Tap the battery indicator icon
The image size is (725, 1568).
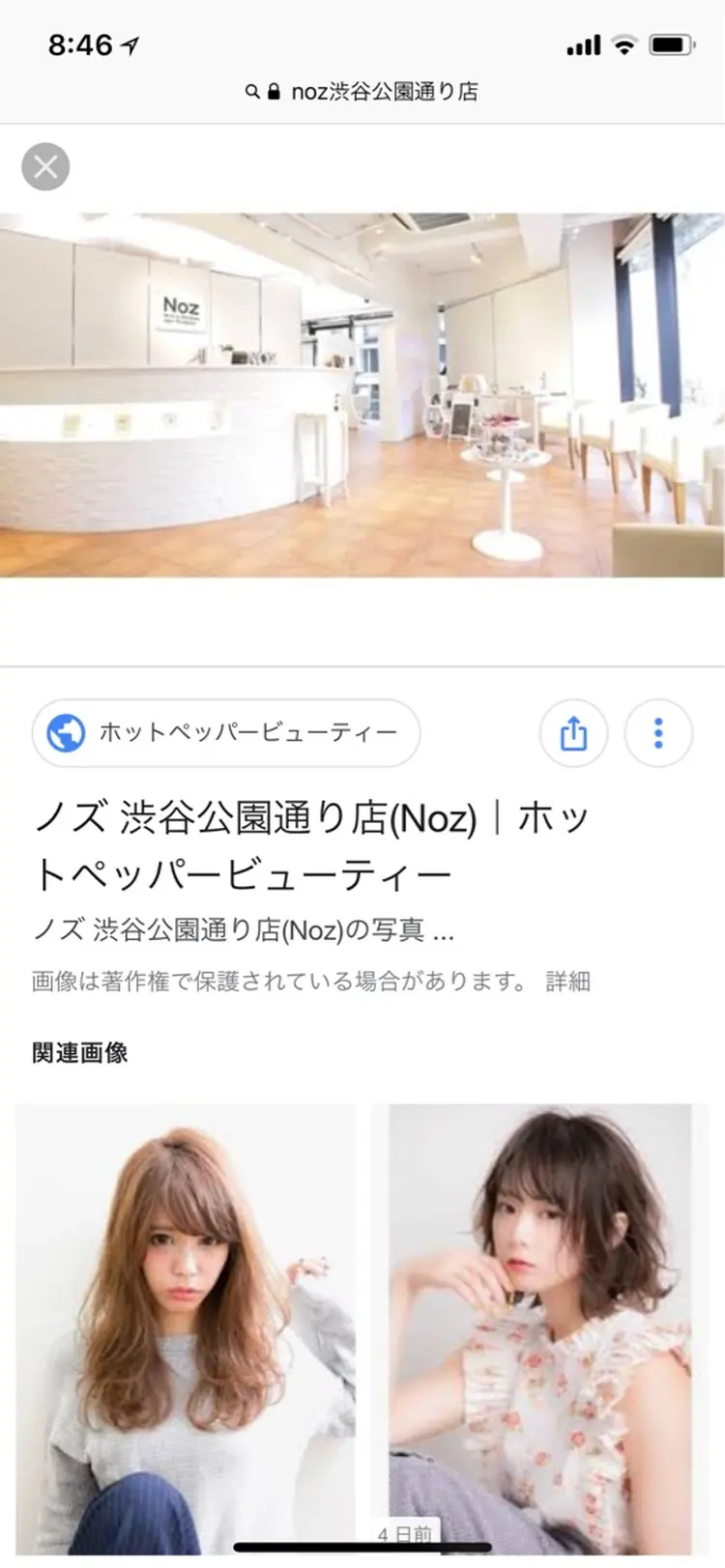[673, 43]
